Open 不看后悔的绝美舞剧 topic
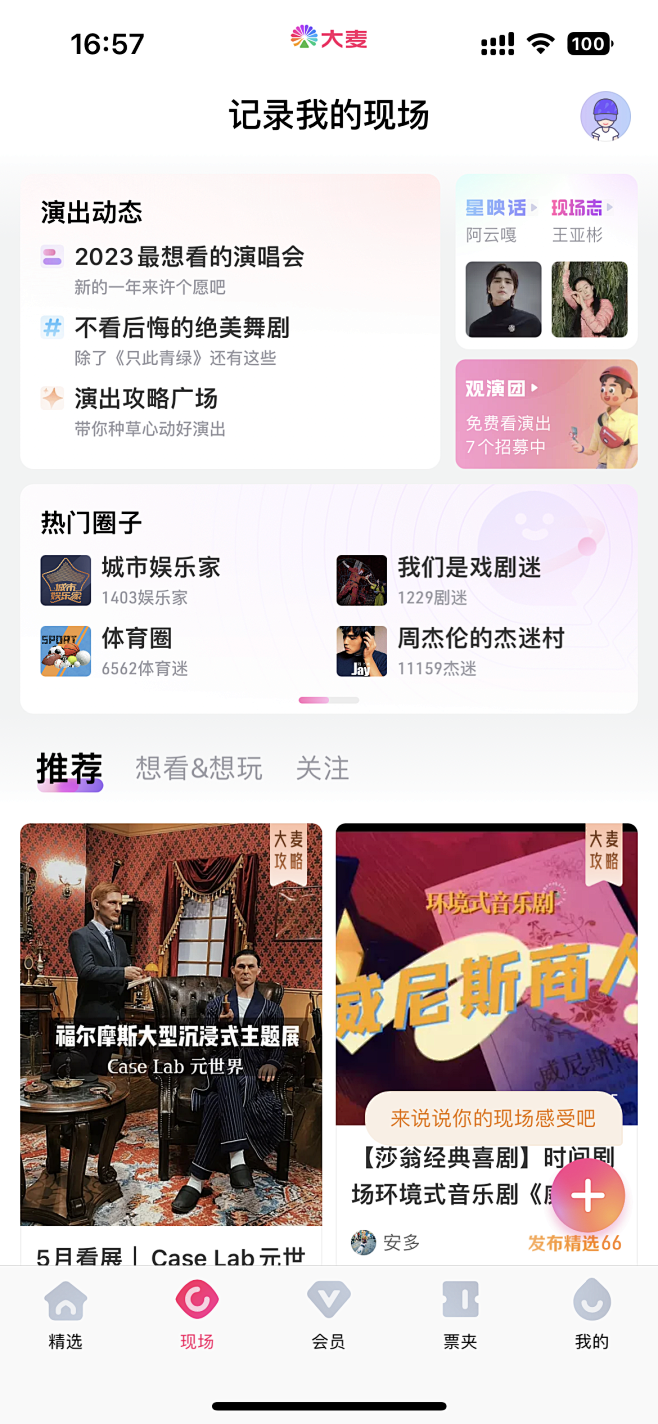658x1424 pixels. (x=181, y=328)
